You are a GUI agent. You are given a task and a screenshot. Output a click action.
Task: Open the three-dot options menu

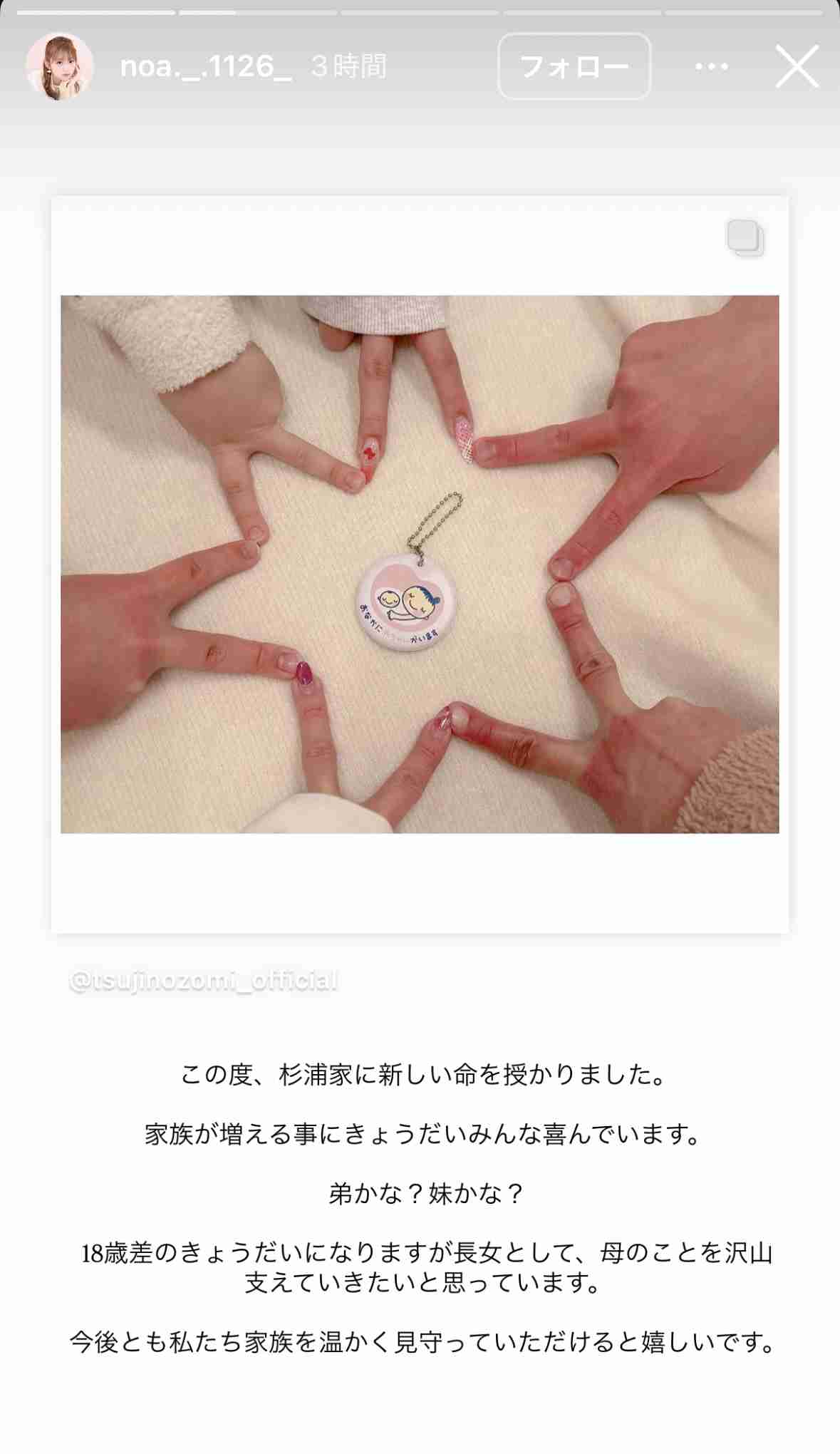click(x=711, y=66)
